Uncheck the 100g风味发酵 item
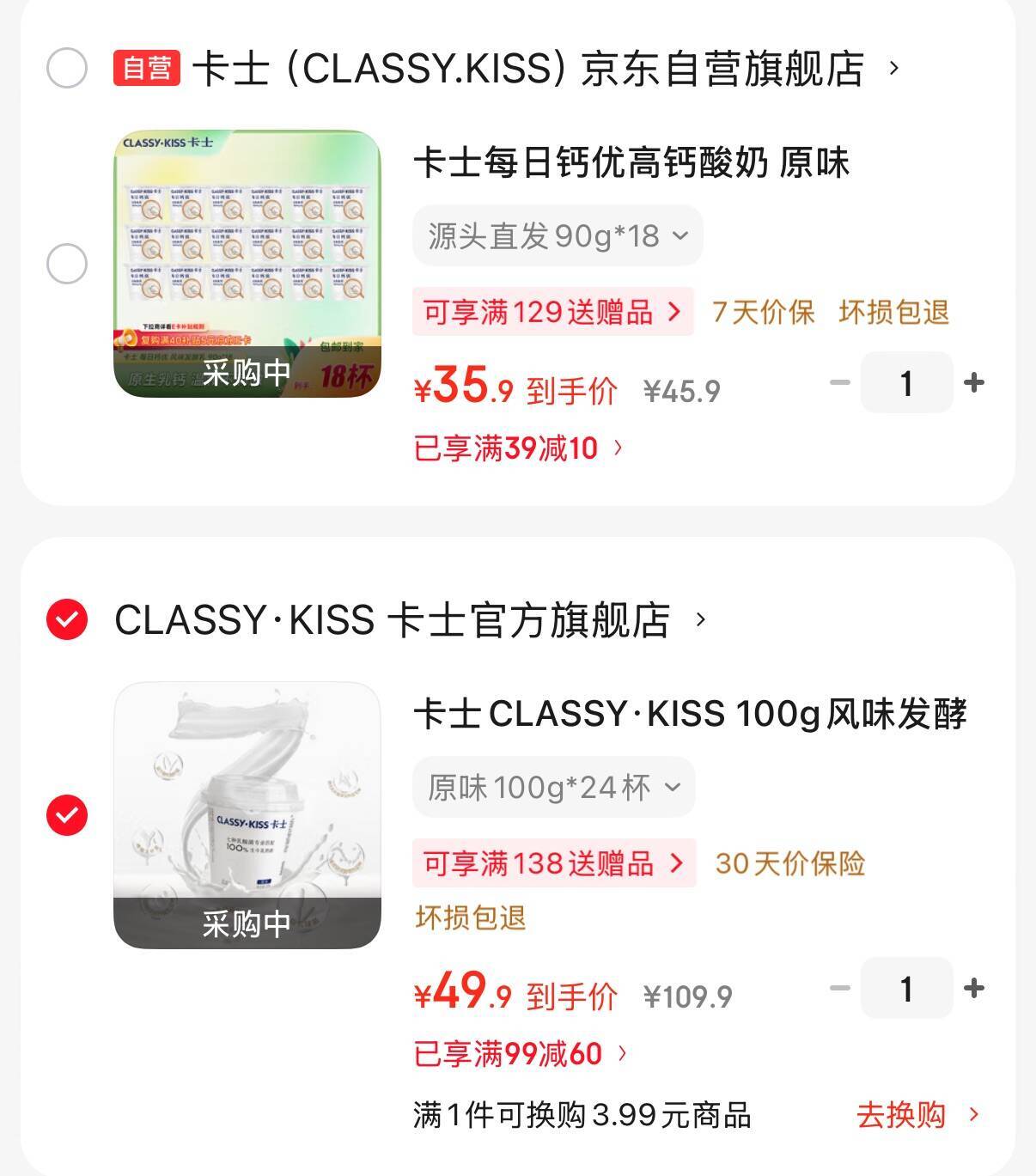 click(67, 815)
